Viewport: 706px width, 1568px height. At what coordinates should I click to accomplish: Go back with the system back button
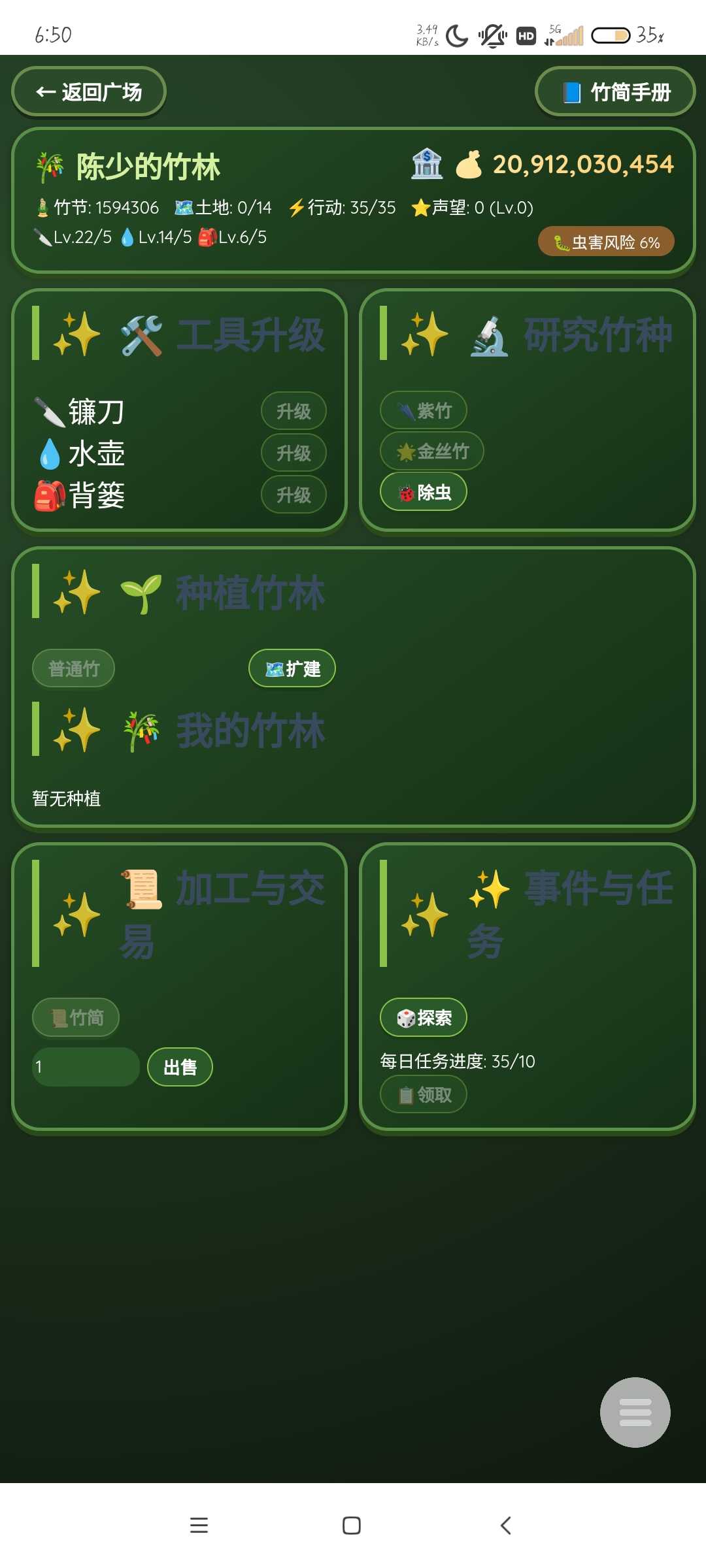(x=505, y=1526)
